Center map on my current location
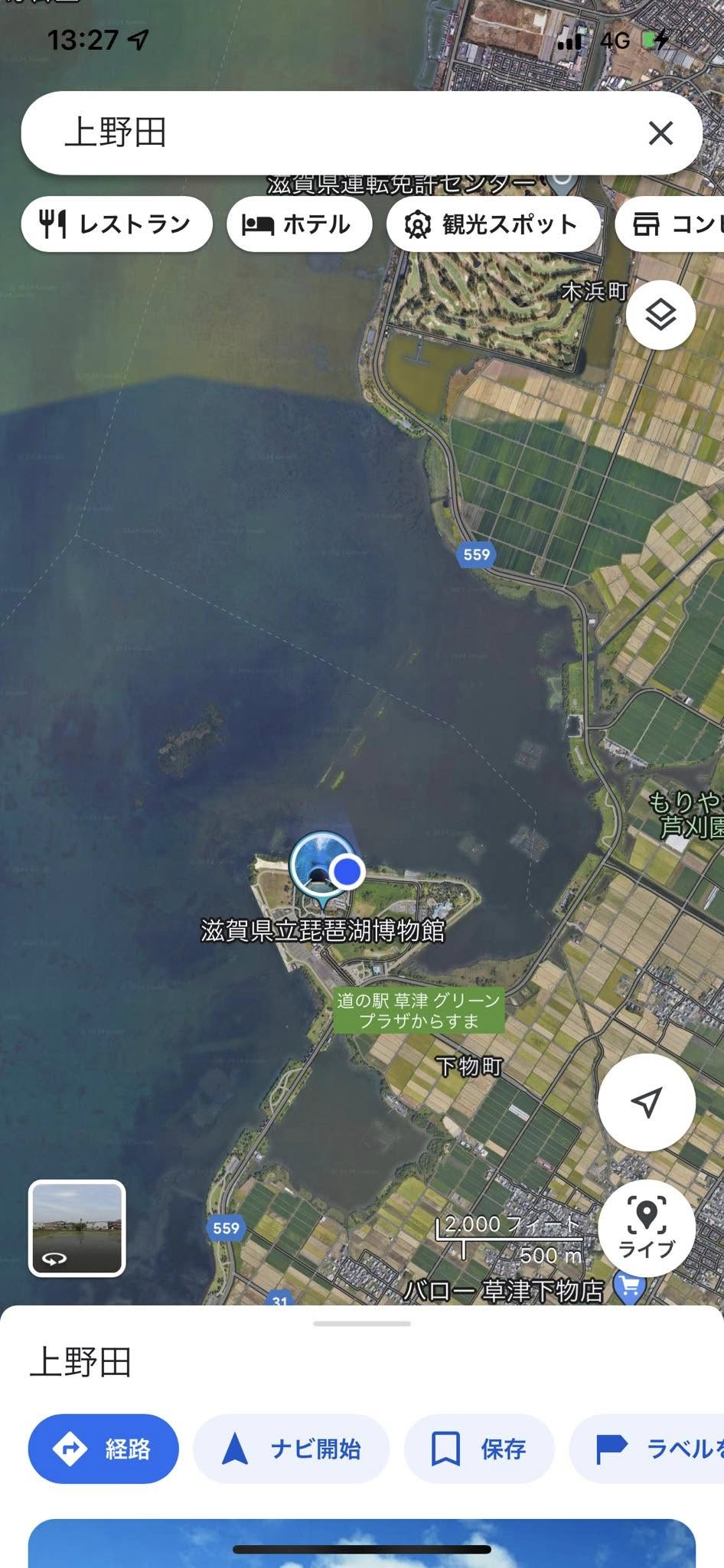This screenshot has height=1568, width=724. (646, 1102)
